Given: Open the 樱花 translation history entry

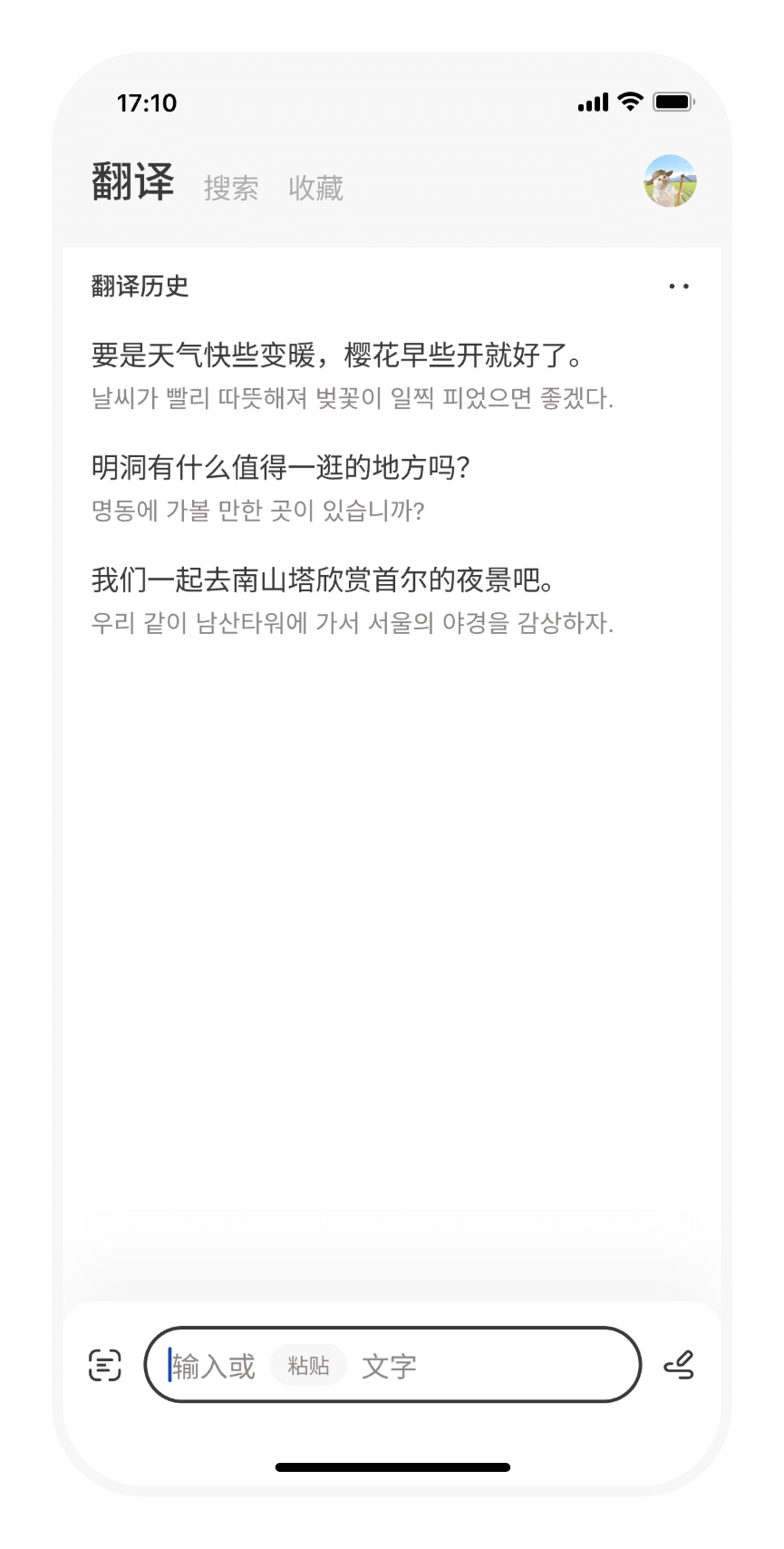Looking at the screenshot, I should [x=352, y=374].
